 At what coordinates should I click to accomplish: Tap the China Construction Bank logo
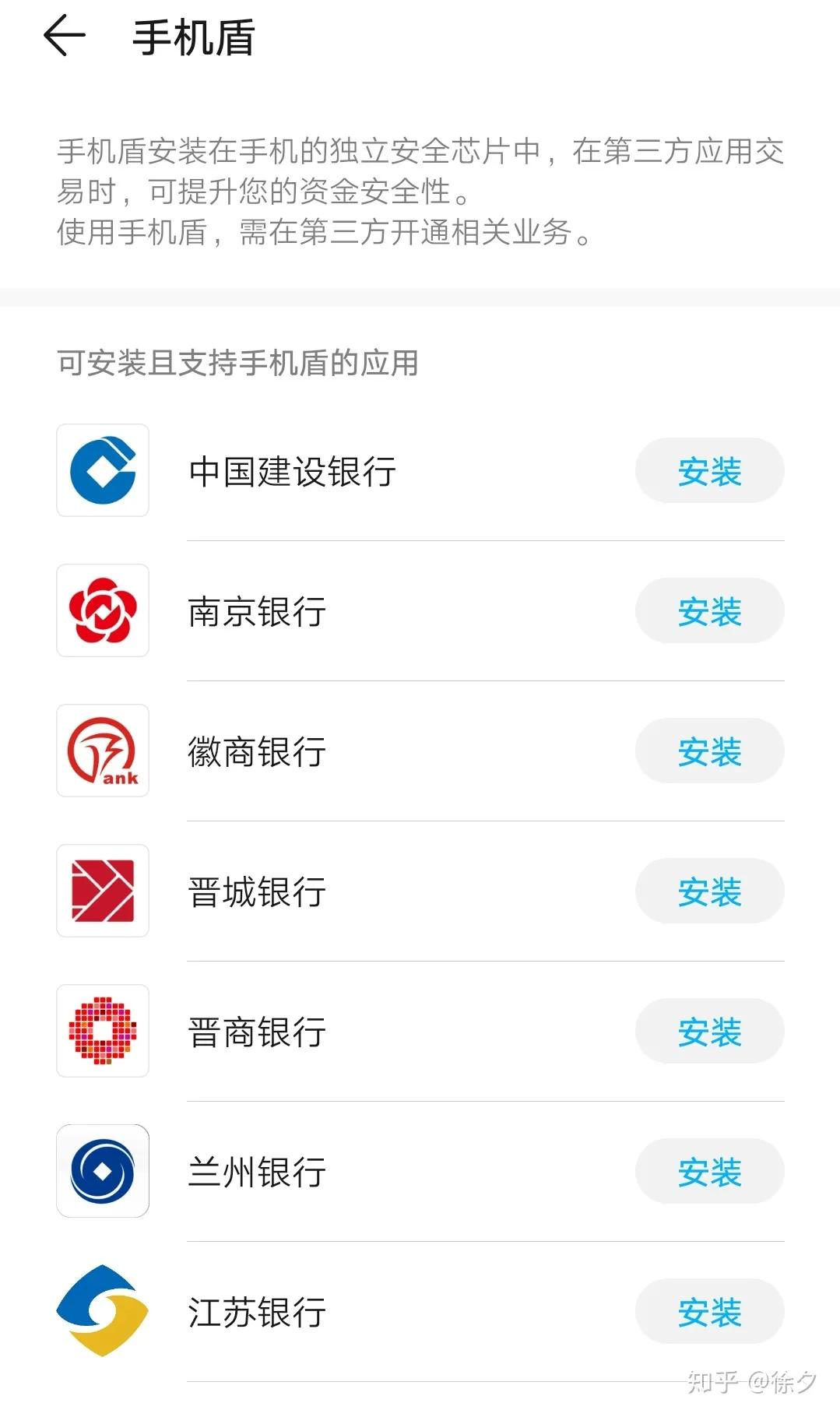(102, 470)
